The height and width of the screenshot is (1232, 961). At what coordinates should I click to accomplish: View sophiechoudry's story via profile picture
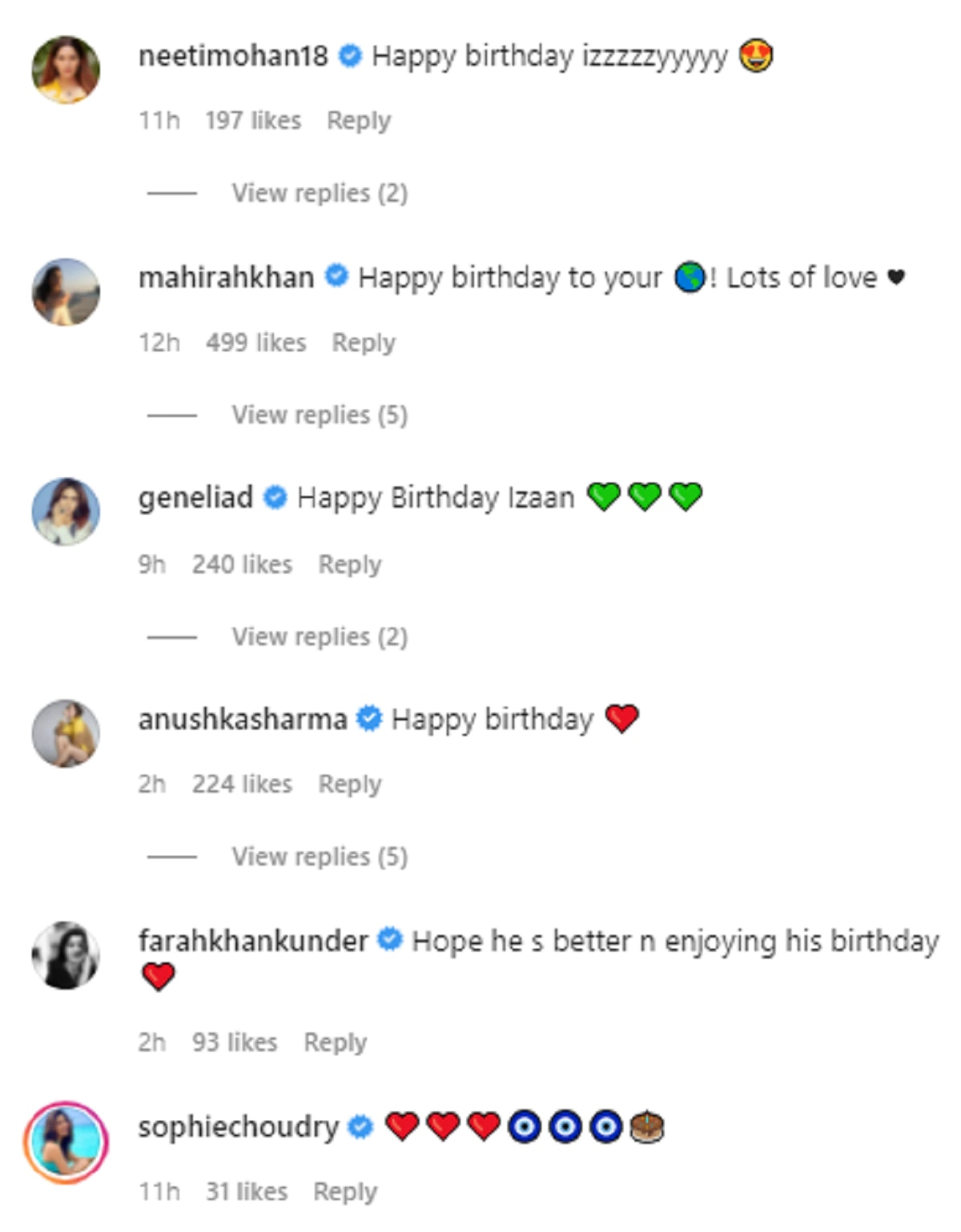coord(66,1142)
